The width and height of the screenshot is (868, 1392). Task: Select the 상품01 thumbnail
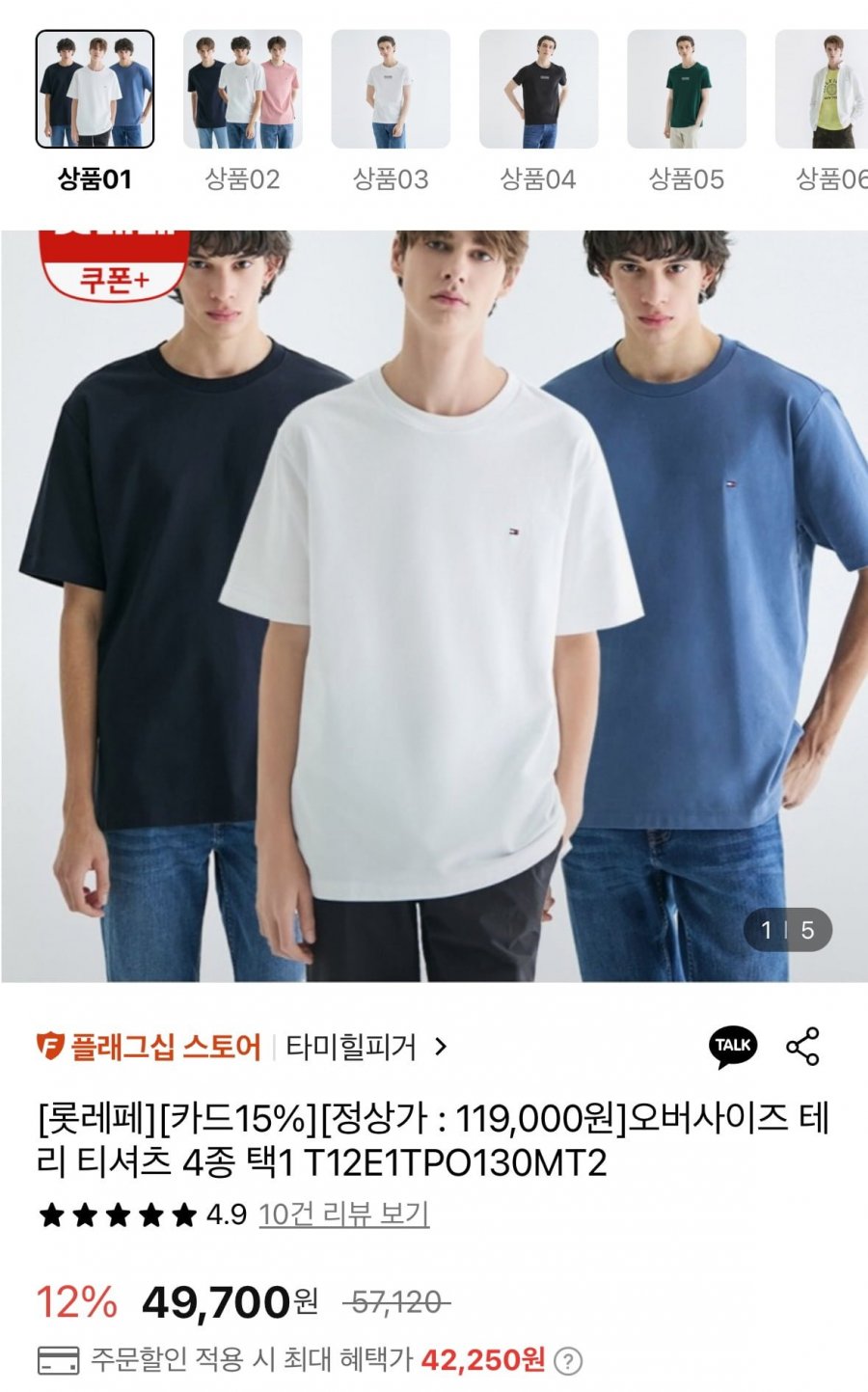[x=95, y=90]
